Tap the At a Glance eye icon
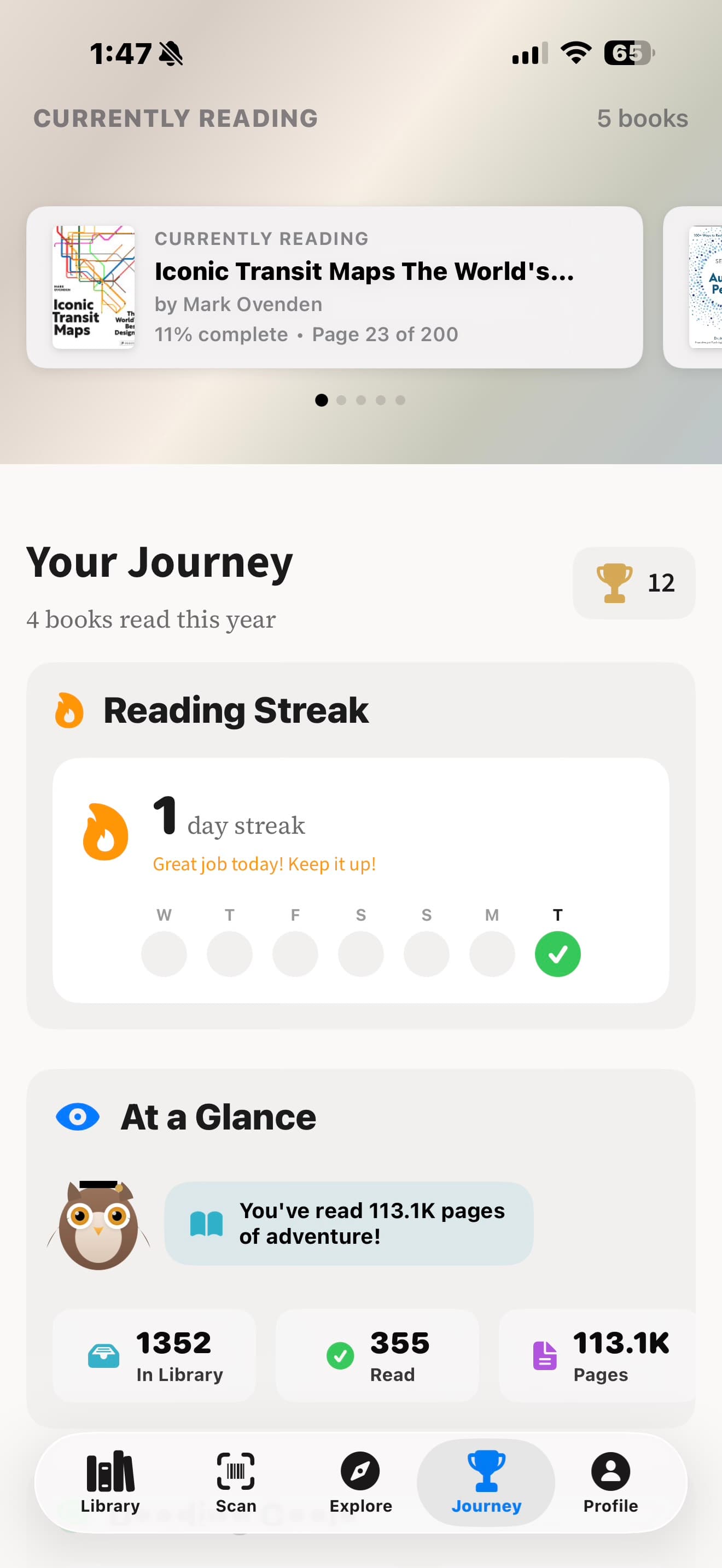This screenshot has width=722, height=1568. pyautogui.click(x=77, y=1116)
